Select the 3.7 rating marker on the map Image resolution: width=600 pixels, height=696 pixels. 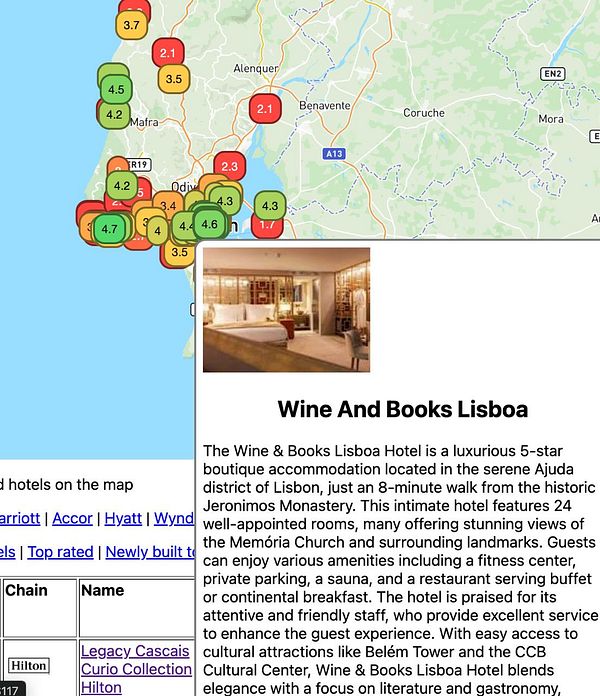131,25
